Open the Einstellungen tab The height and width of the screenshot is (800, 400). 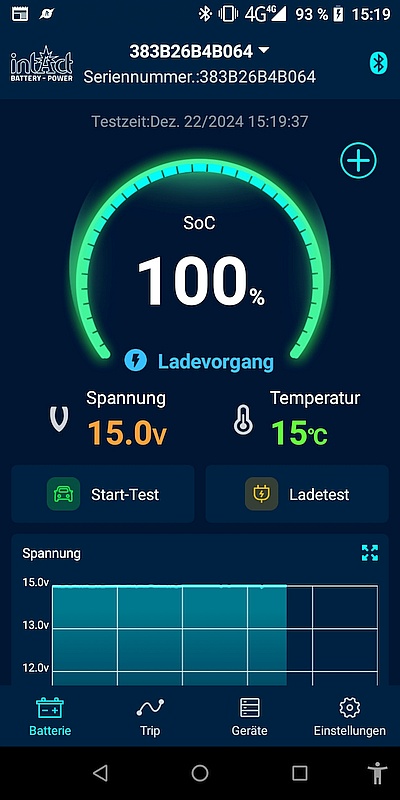(349, 717)
